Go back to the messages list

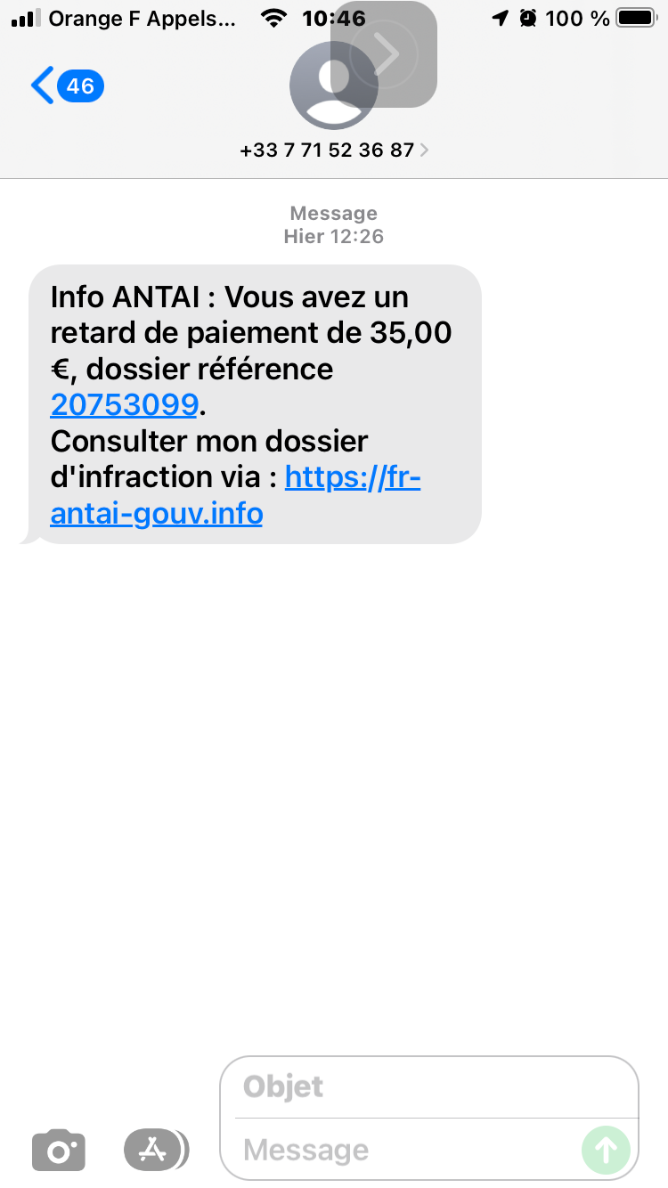point(65,86)
